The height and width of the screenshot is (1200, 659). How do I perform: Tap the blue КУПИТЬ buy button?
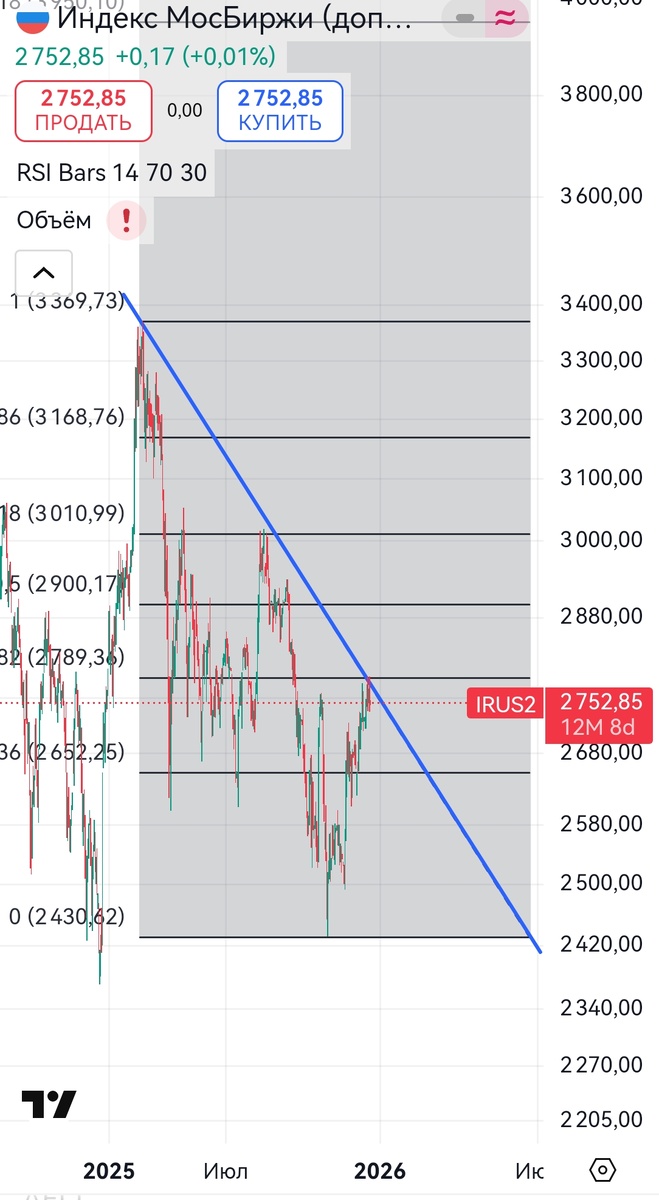(280, 111)
